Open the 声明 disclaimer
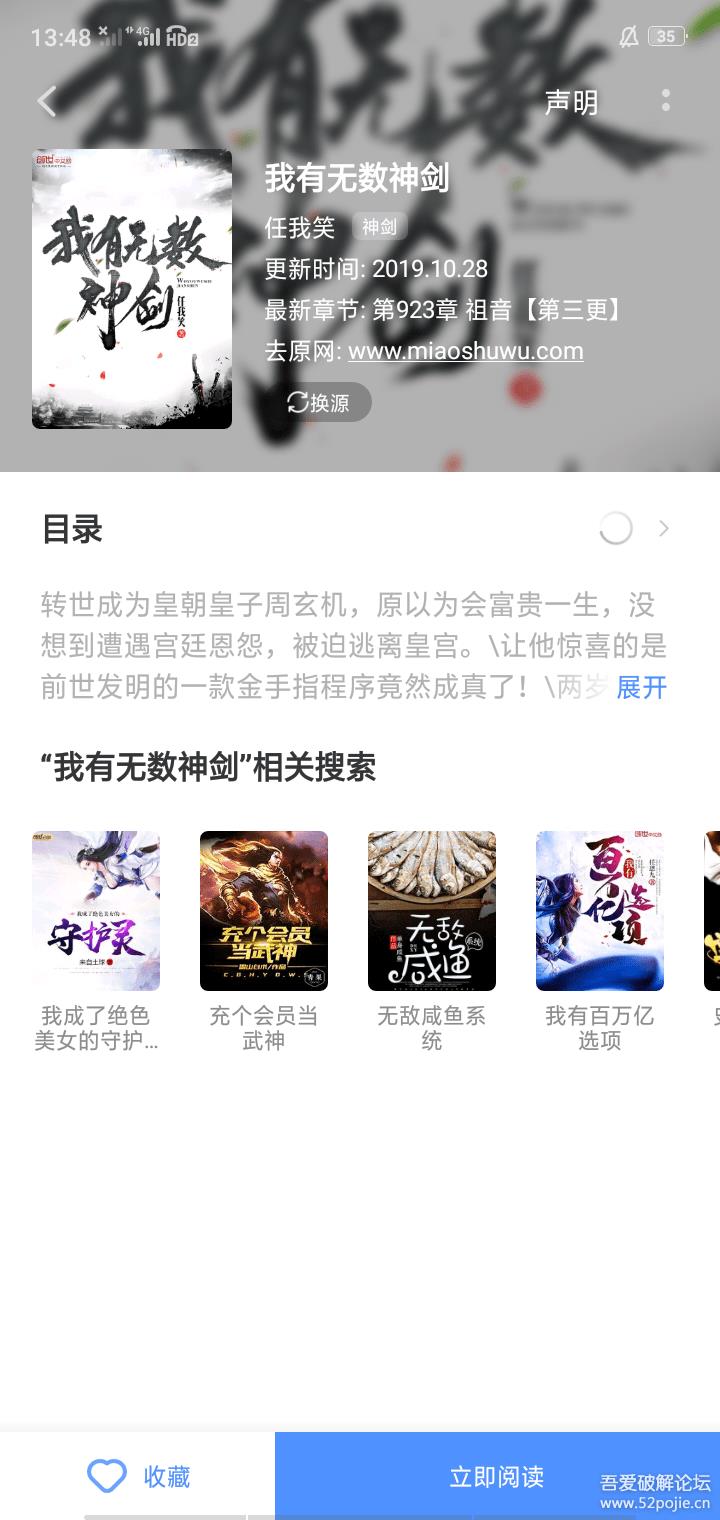This screenshot has width=720, height=1520. [570, 102]
